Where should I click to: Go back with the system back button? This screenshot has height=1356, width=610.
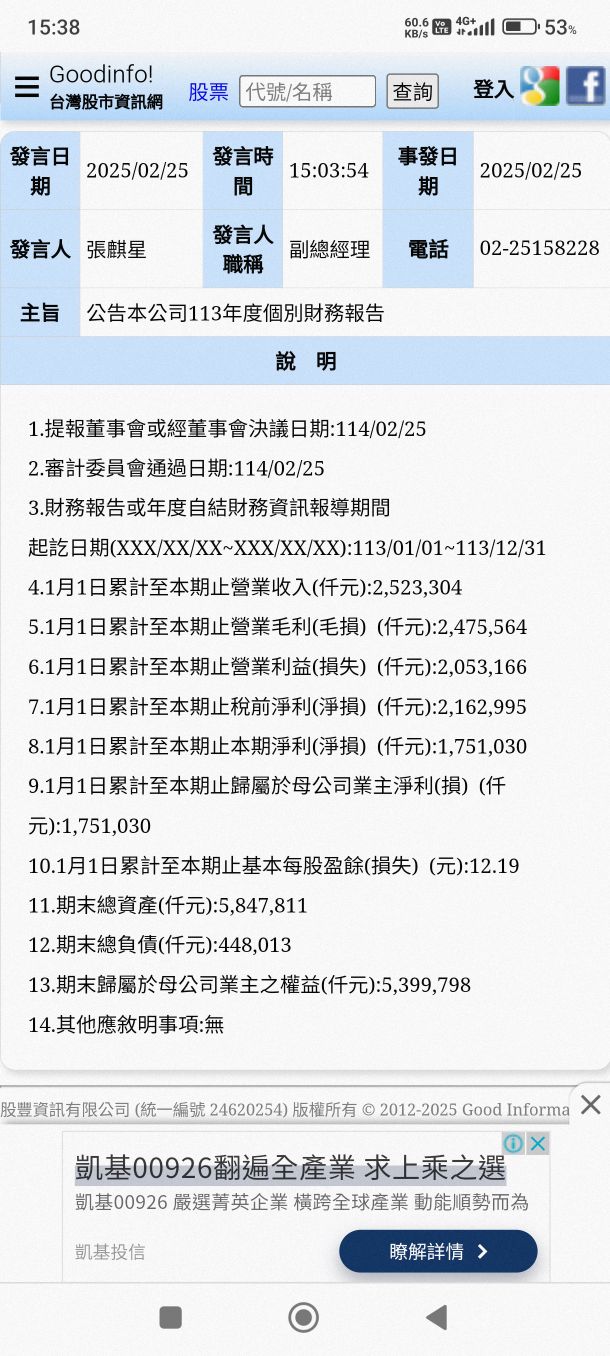pyautogui.click(x=436, y=1318)
